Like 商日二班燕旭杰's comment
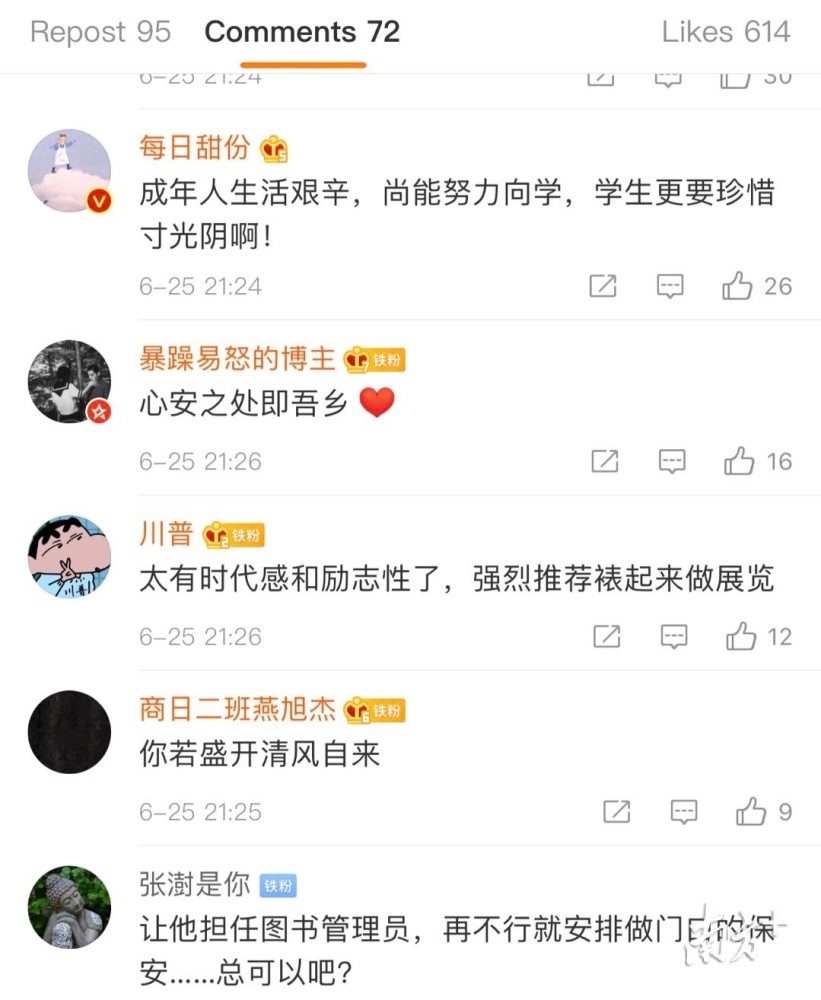Image resolution: width=821 pixels, height=1000 pixels. pyautogui.click(x=751, y=812)
